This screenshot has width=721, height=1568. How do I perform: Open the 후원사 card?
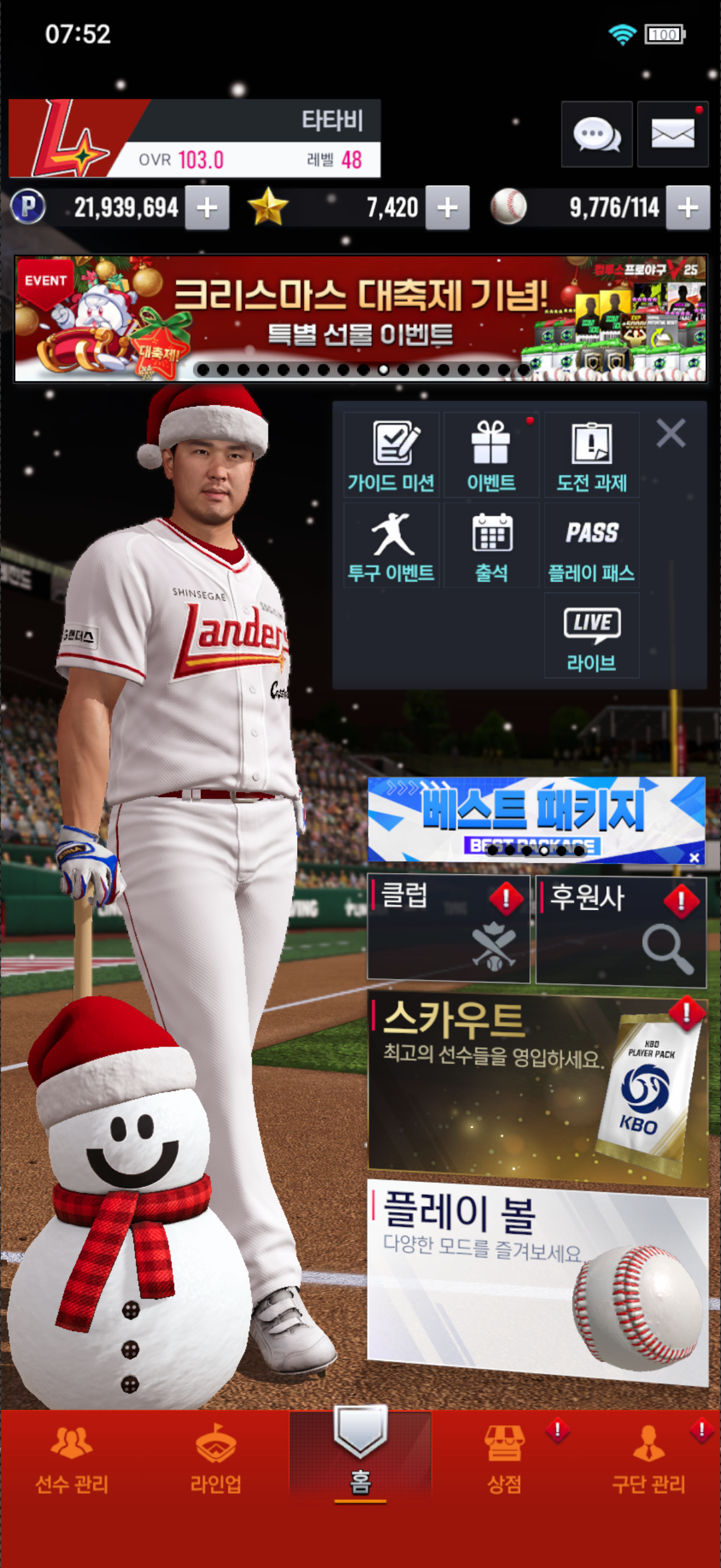(621, 929)
